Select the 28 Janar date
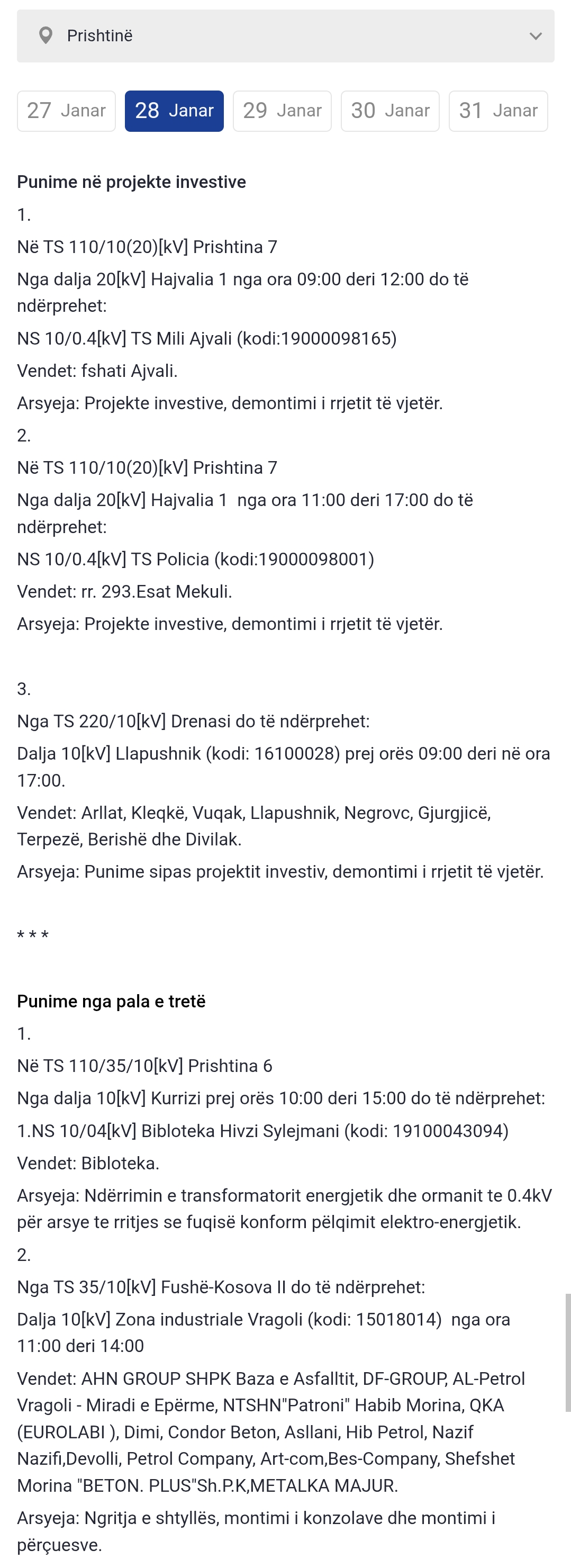Screen dimensions: 571x1568 click(x=174, y=111)
